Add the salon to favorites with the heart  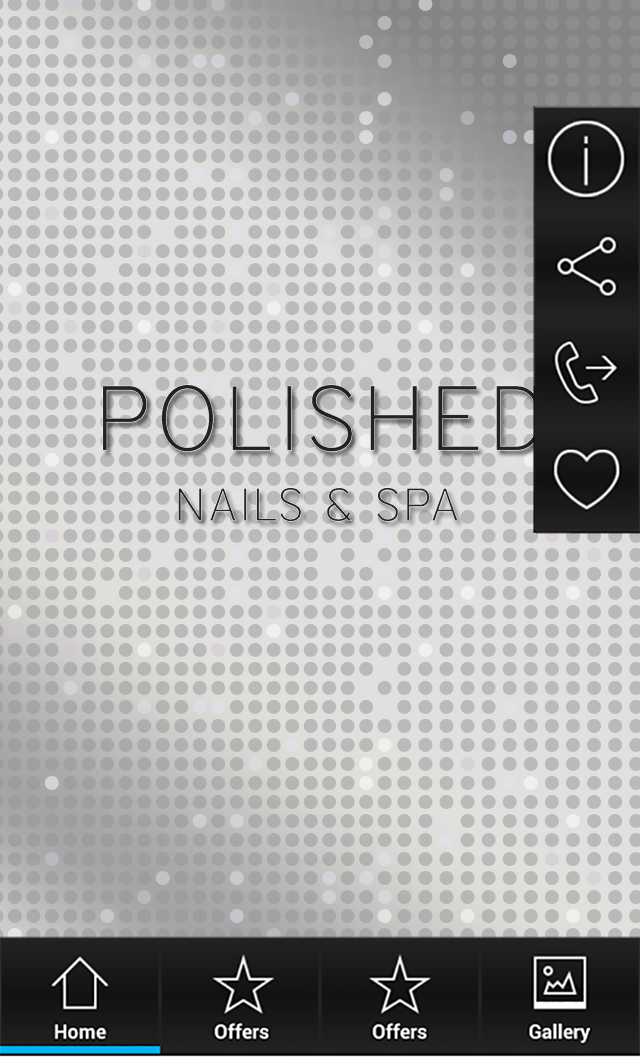(x=586, y=477)
